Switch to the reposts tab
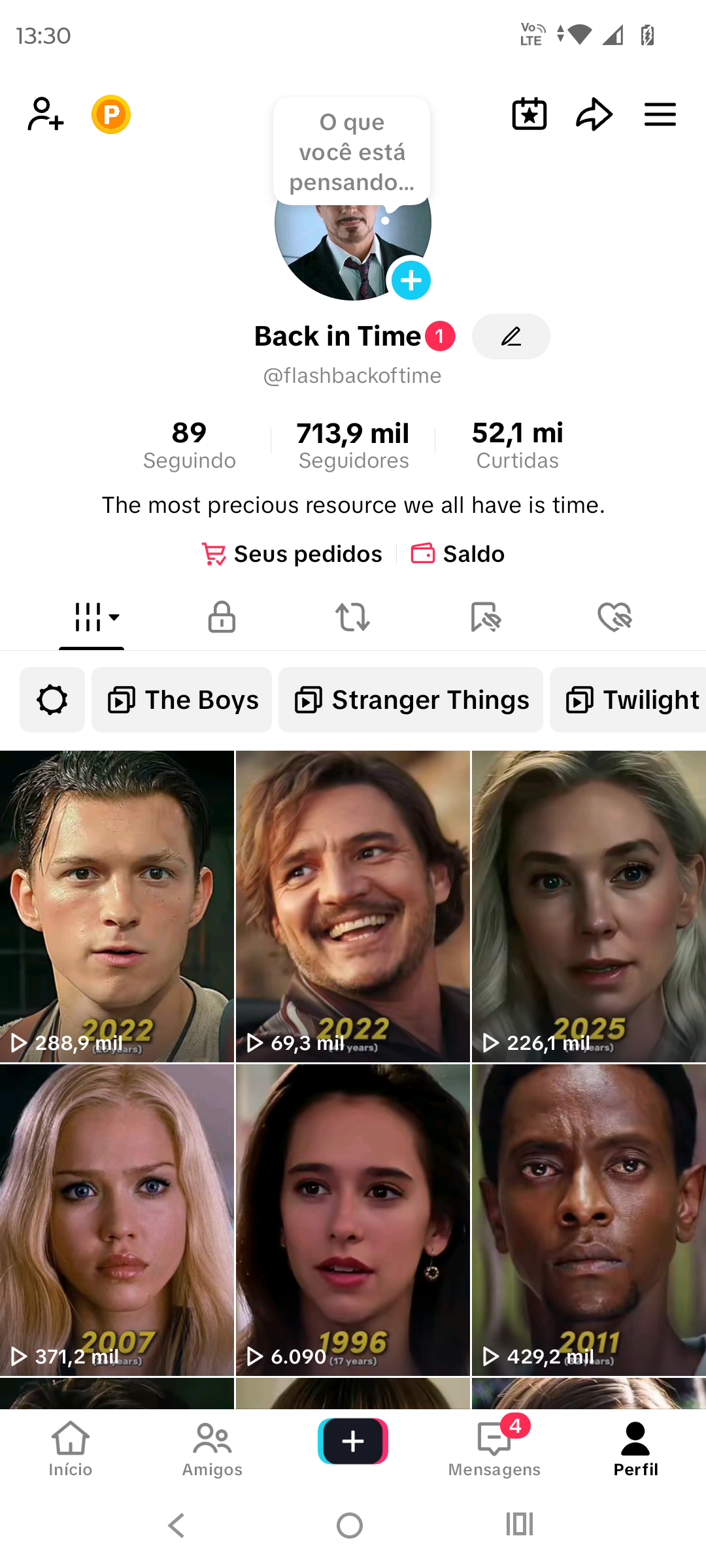This screenshot has height=1568, width=706. coord(352,617)
